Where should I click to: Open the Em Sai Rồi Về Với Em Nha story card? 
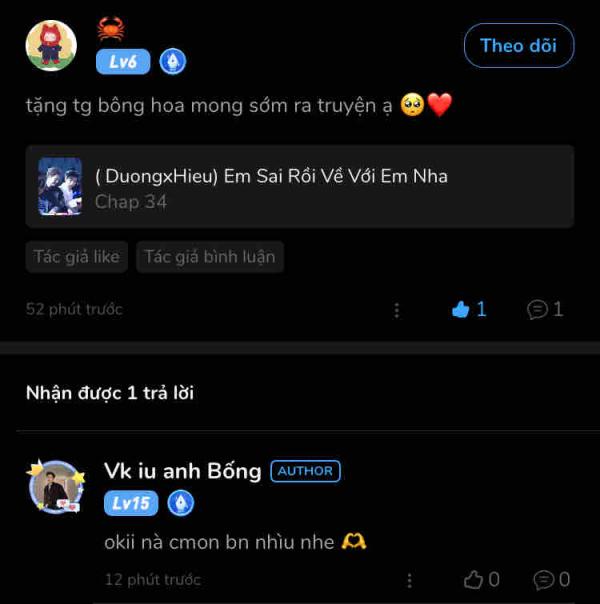300,187
